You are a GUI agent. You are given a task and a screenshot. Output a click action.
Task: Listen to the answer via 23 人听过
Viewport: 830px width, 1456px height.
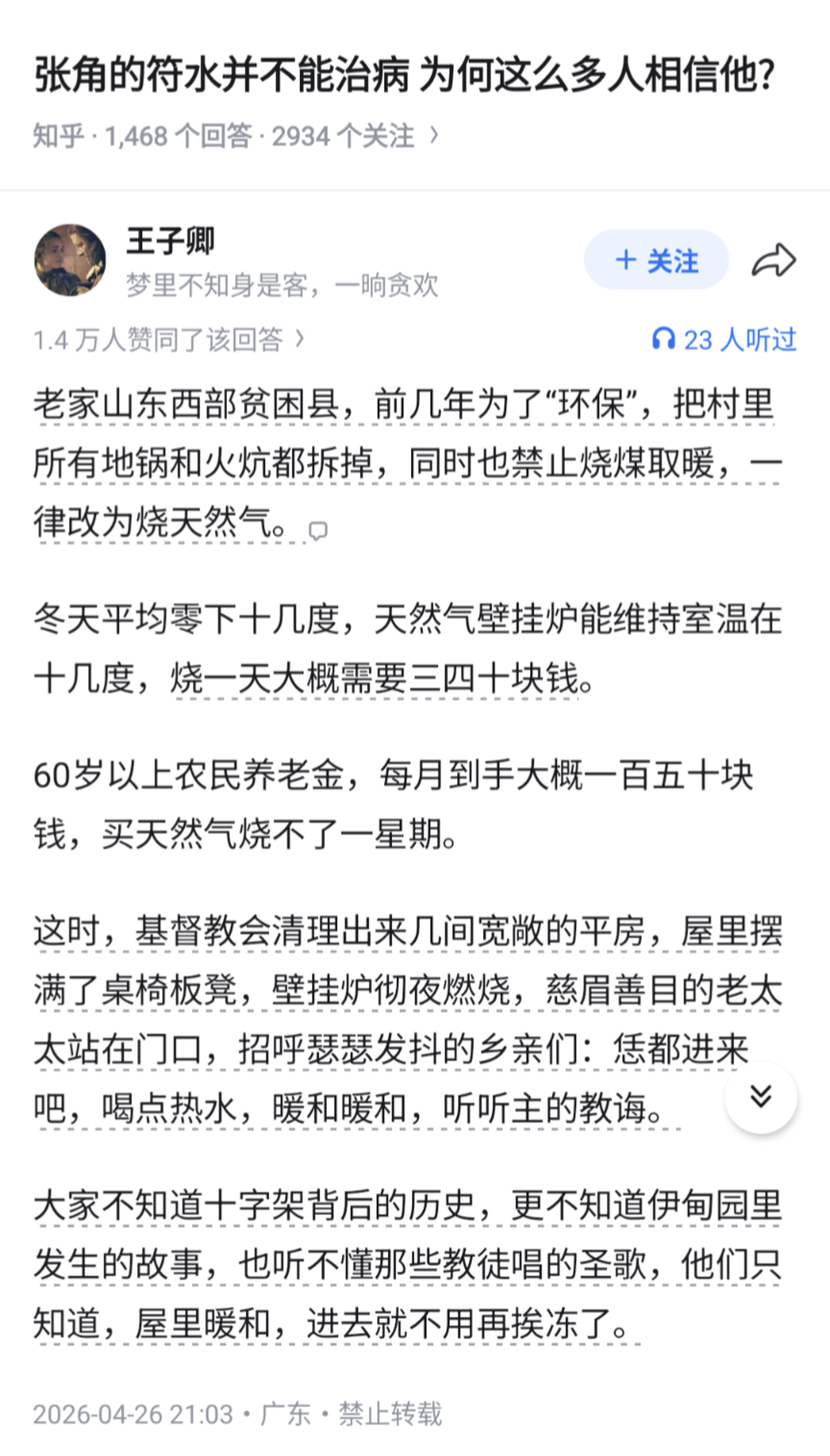click(725, 339)
